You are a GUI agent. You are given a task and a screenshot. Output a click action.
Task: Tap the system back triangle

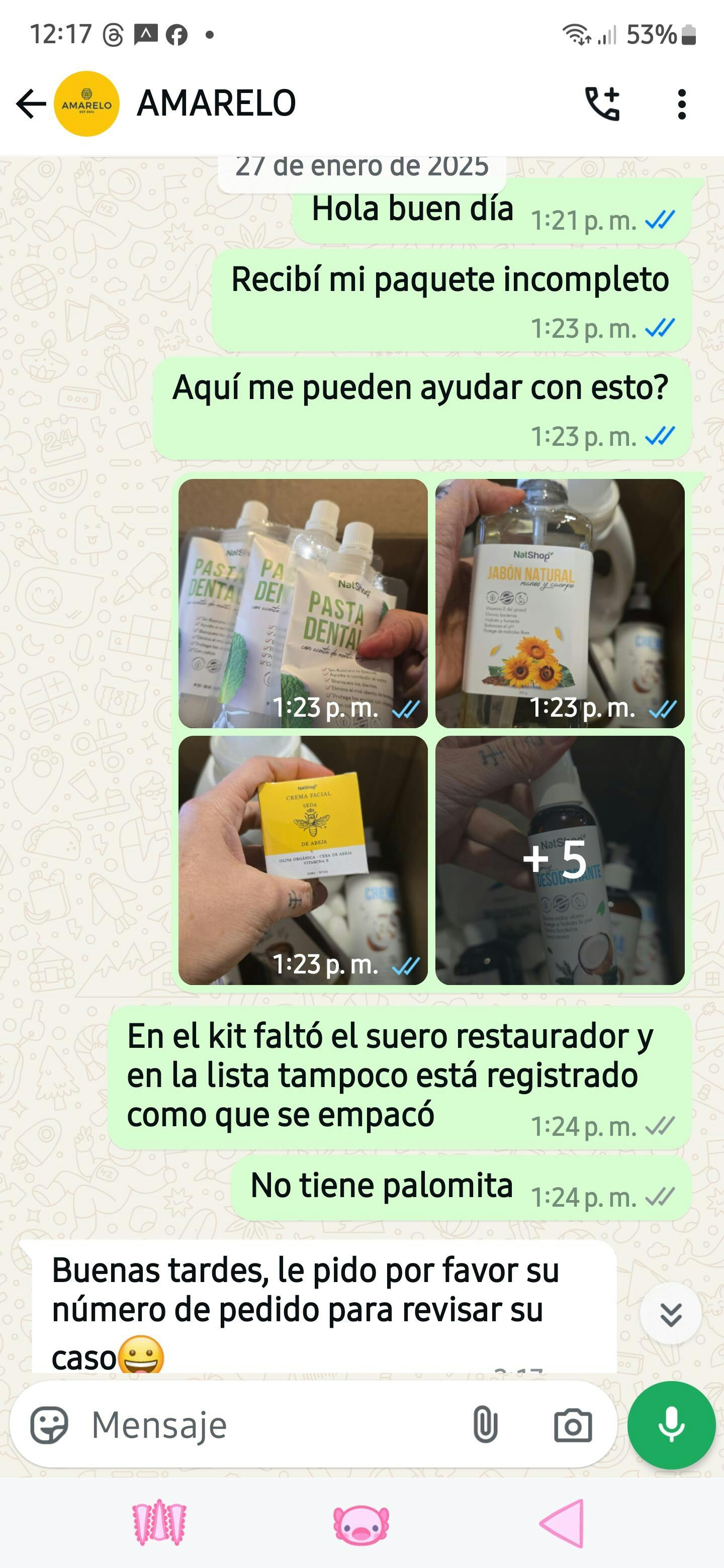[563, 1523]
